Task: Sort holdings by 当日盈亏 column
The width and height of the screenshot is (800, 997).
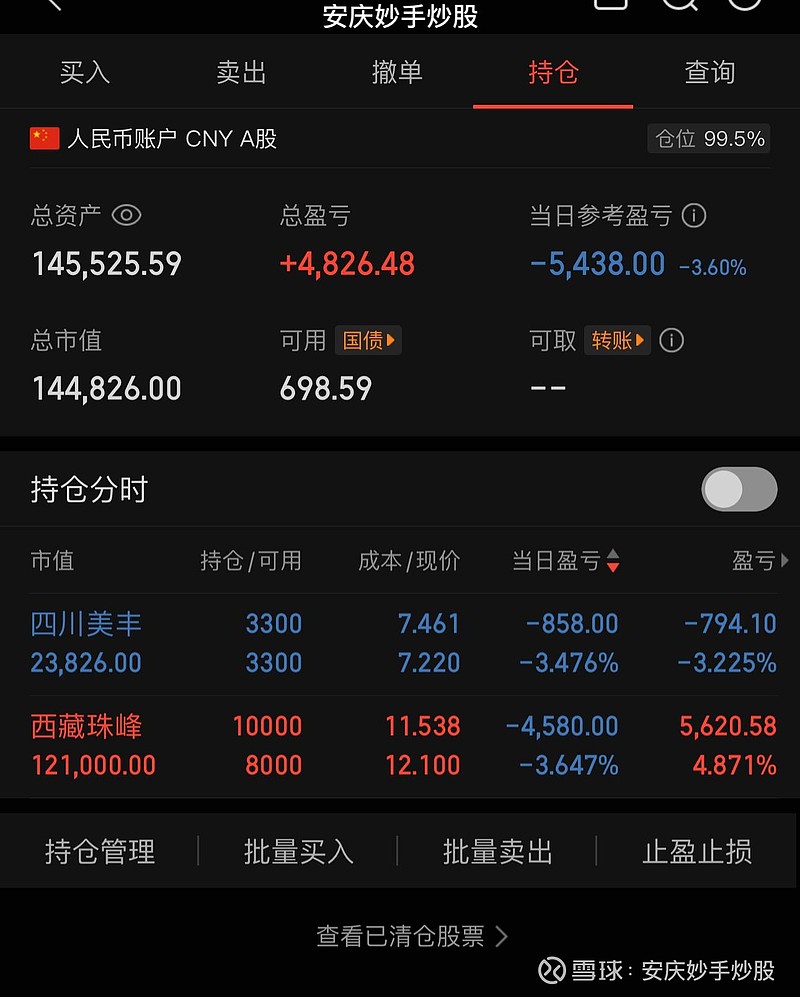Action: click(565, 561)
